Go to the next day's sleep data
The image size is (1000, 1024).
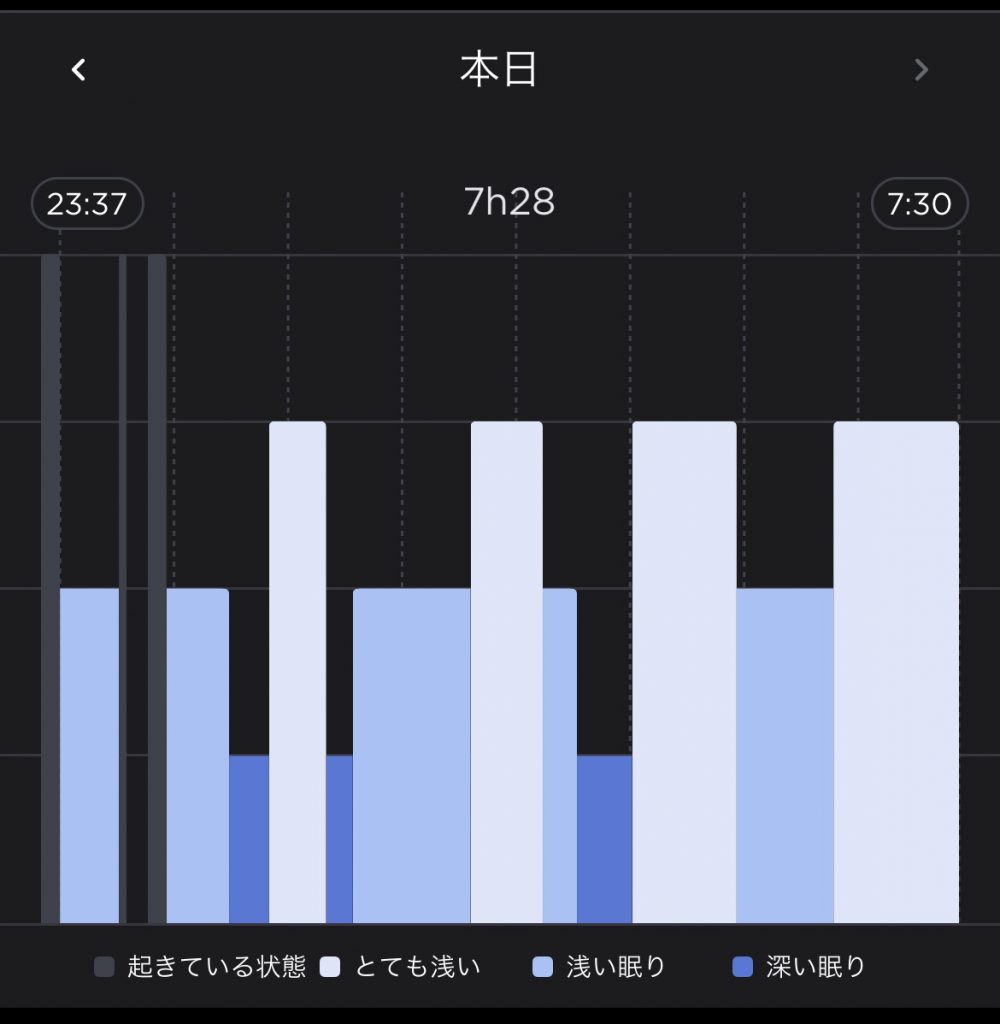921,70
